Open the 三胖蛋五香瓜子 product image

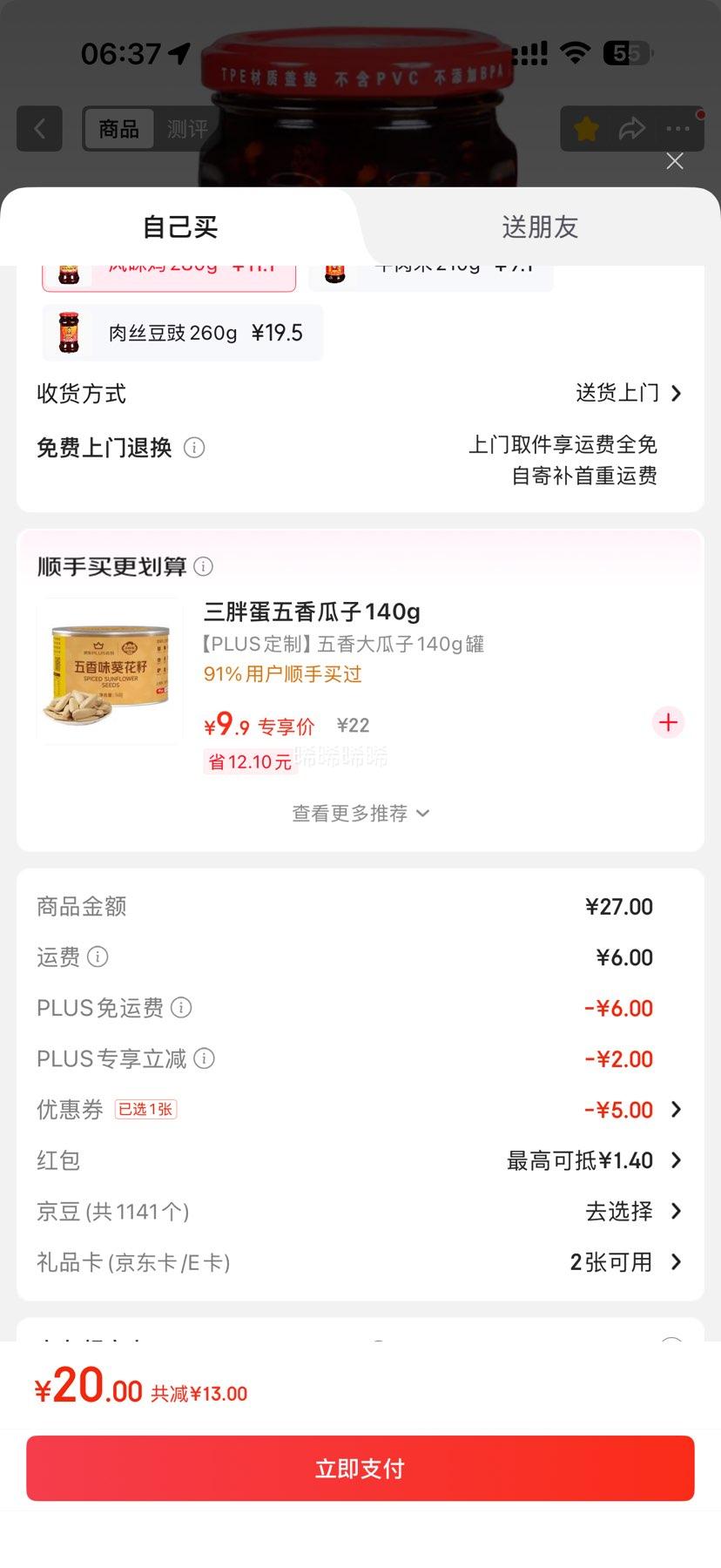[x=110, y=672]
